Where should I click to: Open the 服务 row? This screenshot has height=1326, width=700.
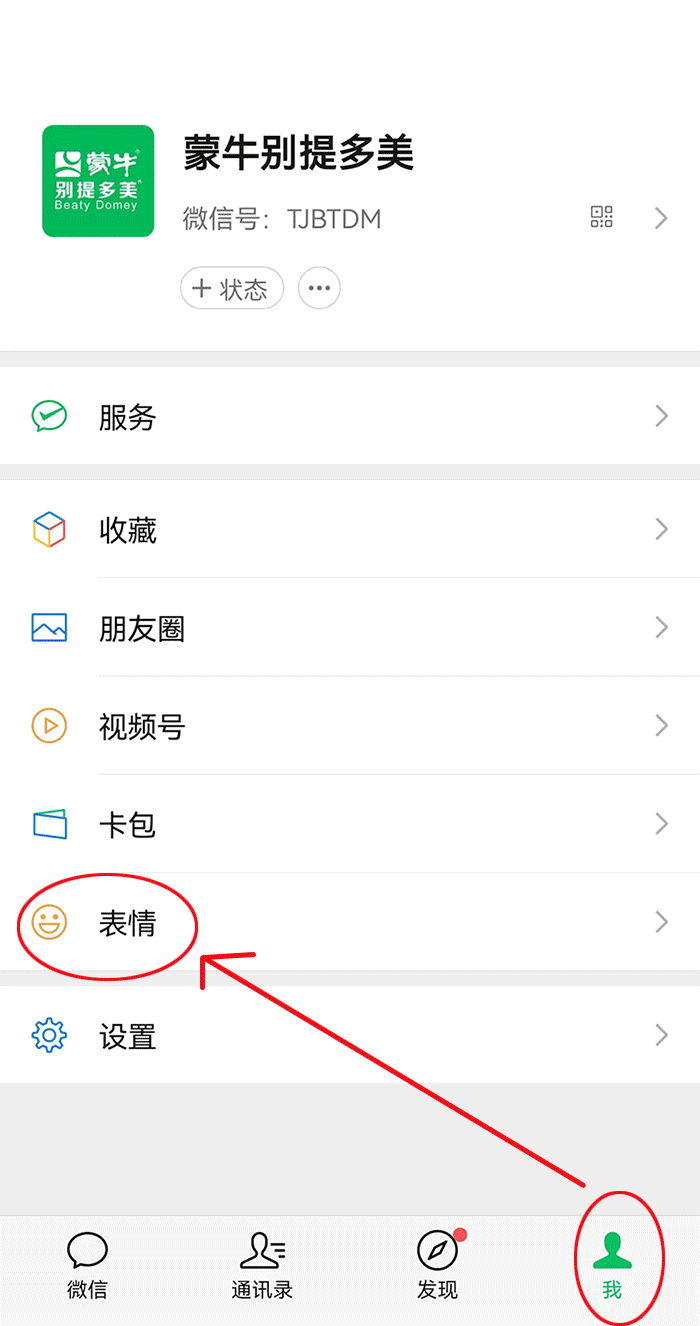click(x=350, y=416)
